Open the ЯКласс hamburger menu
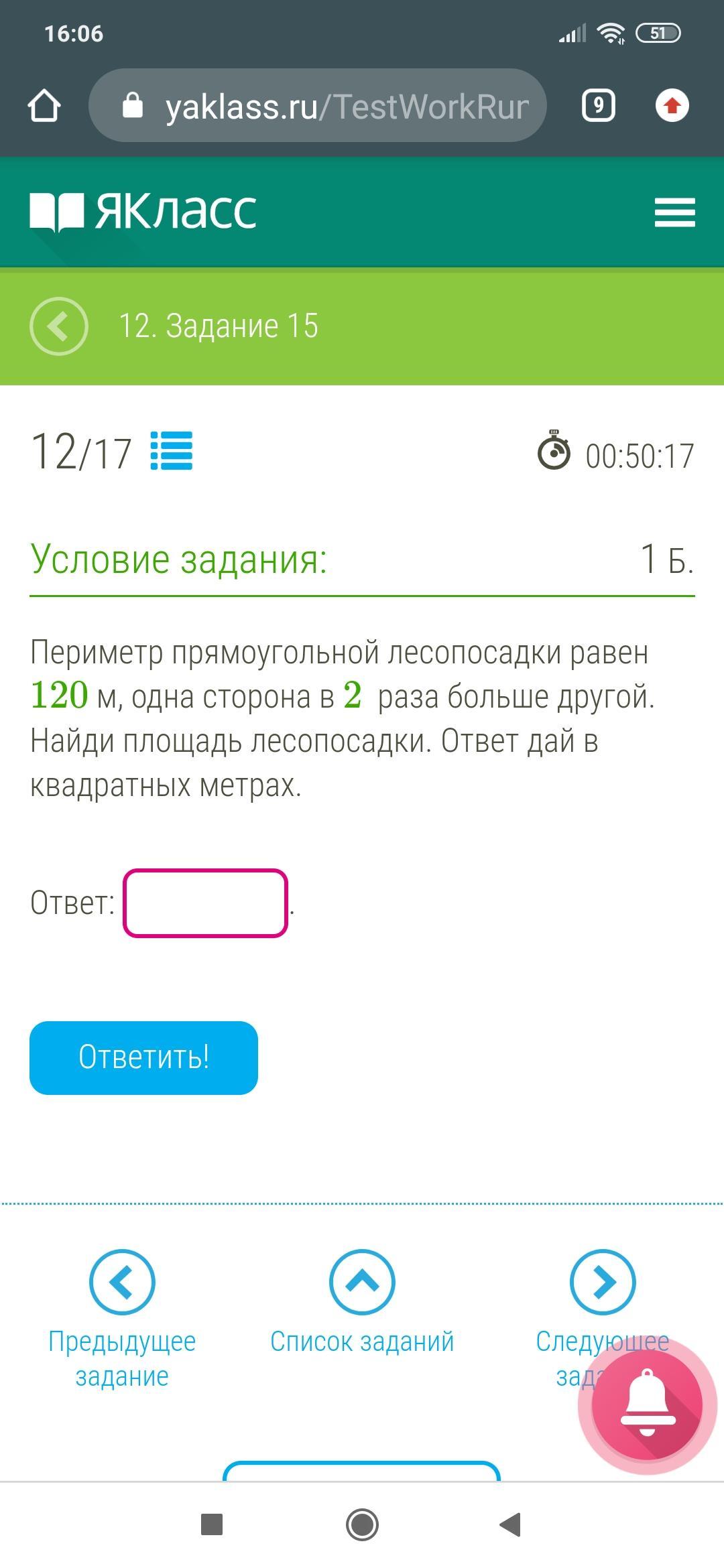Screen dimensions: 724x1568 coord(674,212)
